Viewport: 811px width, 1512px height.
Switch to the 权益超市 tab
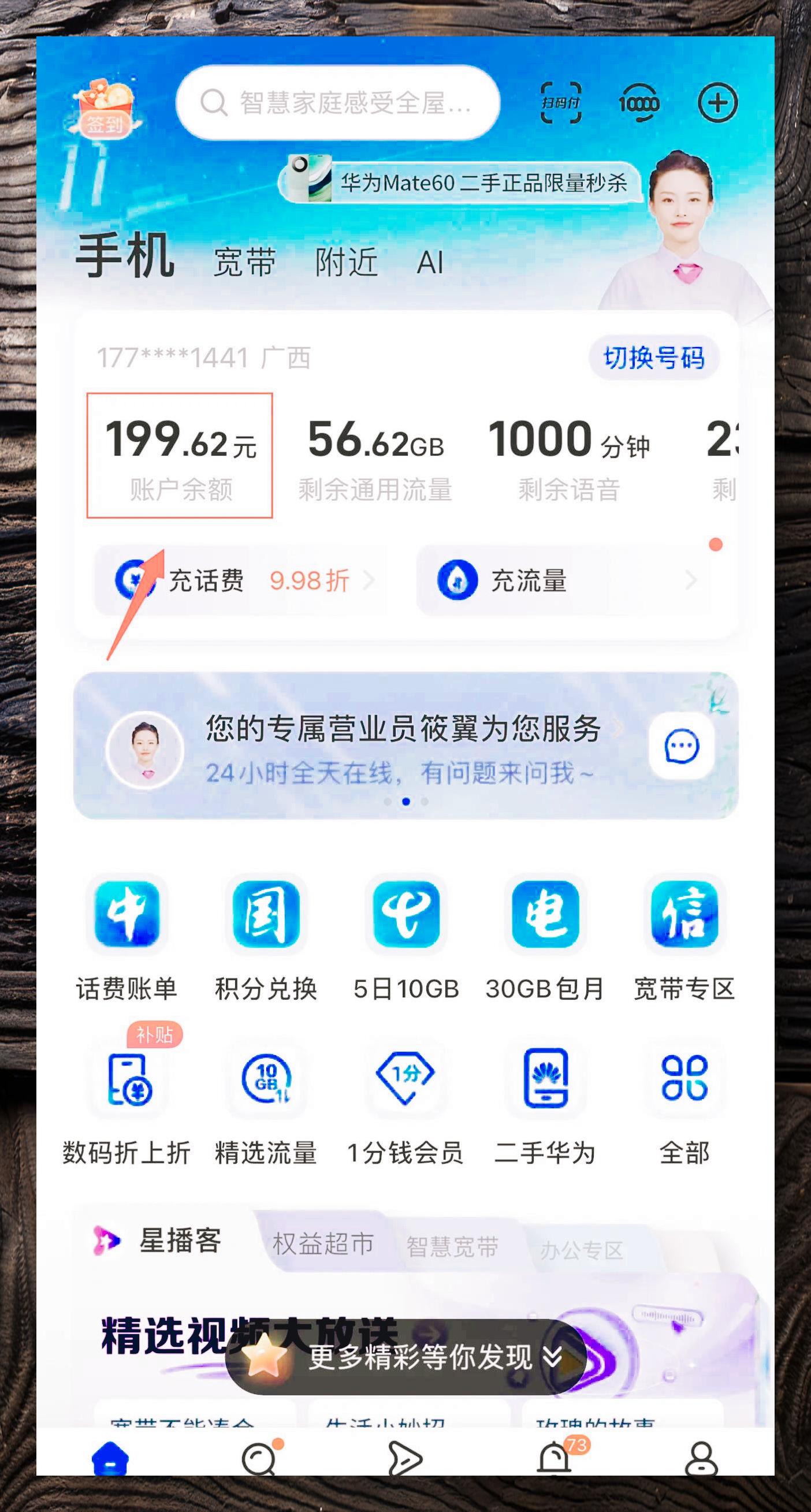(323, 1243)
